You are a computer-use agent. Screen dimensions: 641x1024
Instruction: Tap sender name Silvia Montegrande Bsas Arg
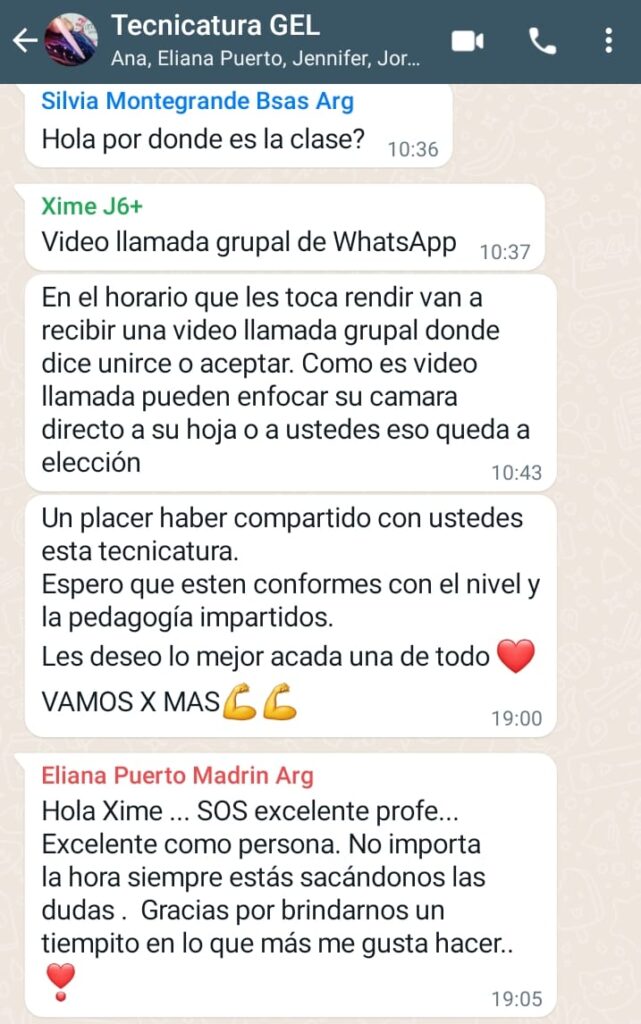coord(197,101)
